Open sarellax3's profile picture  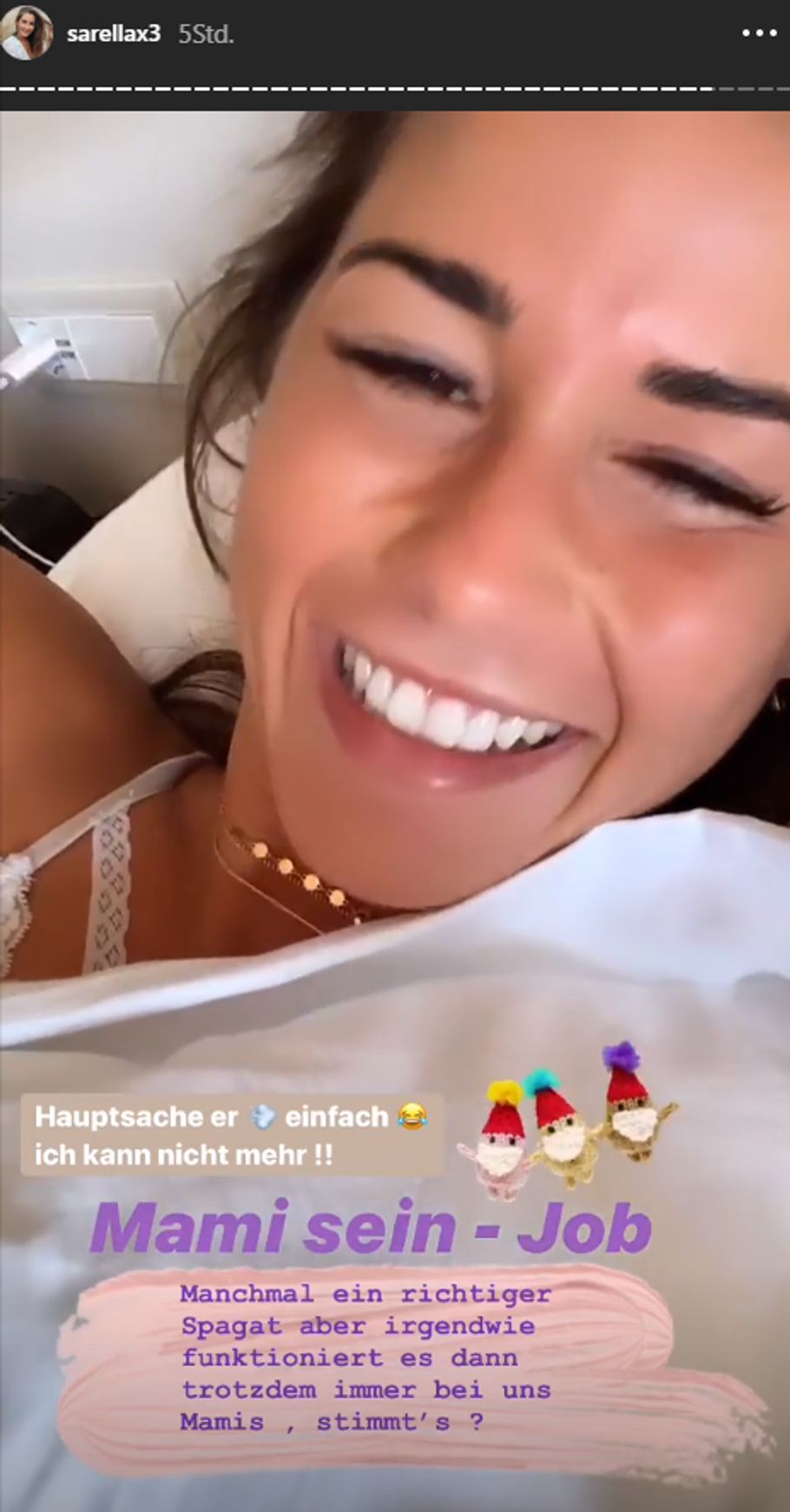pyautogui.click(x=27, y=35)
